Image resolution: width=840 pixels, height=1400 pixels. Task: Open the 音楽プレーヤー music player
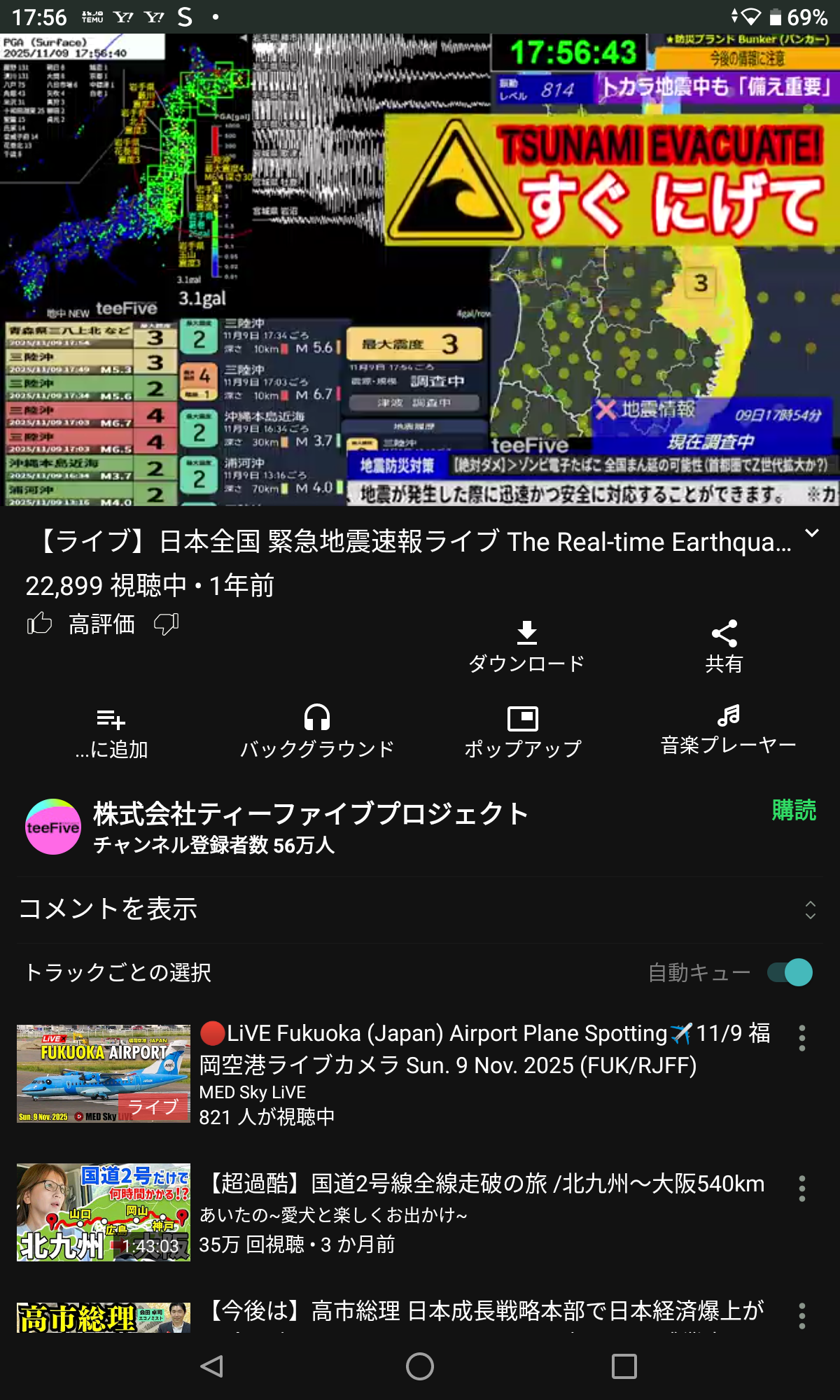point(728,729)
